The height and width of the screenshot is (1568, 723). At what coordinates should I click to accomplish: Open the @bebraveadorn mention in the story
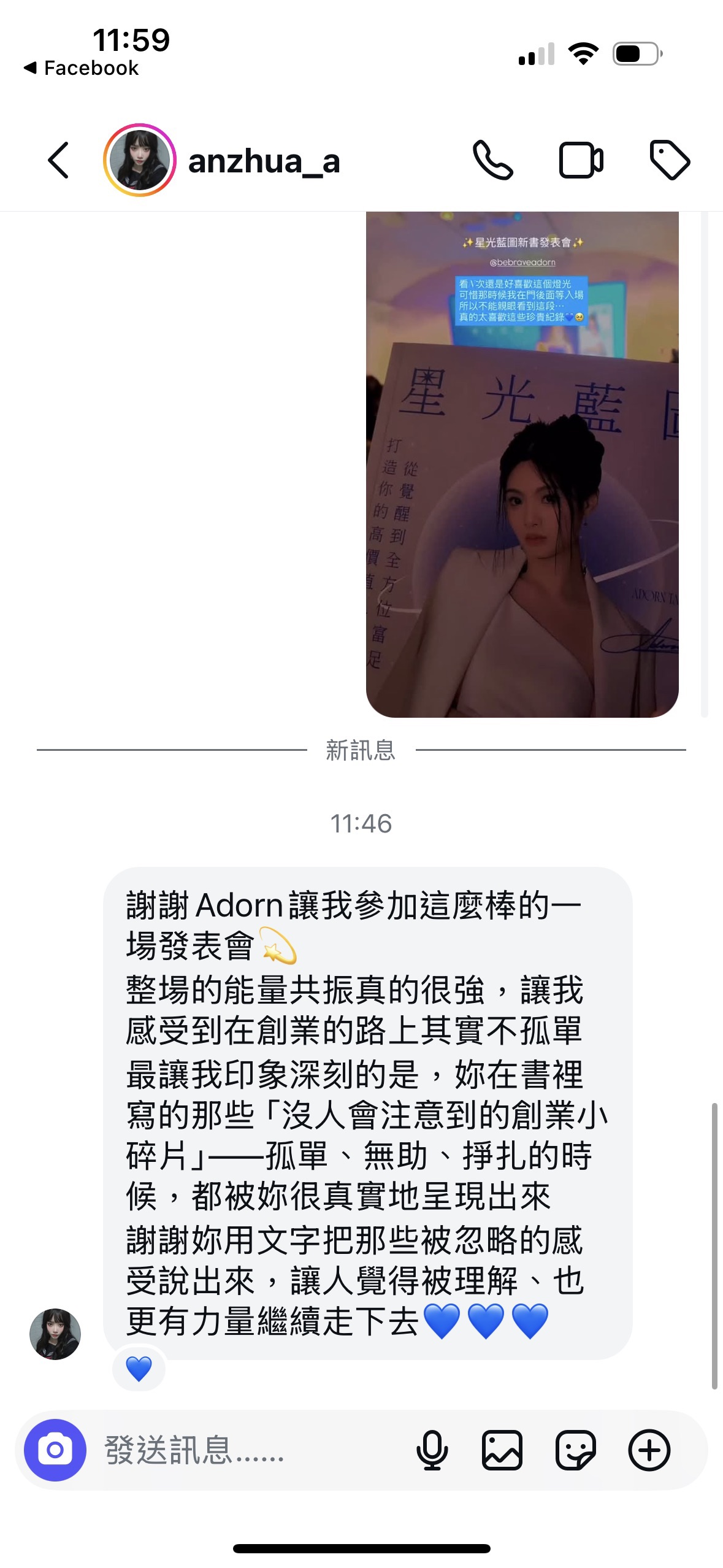526,264
